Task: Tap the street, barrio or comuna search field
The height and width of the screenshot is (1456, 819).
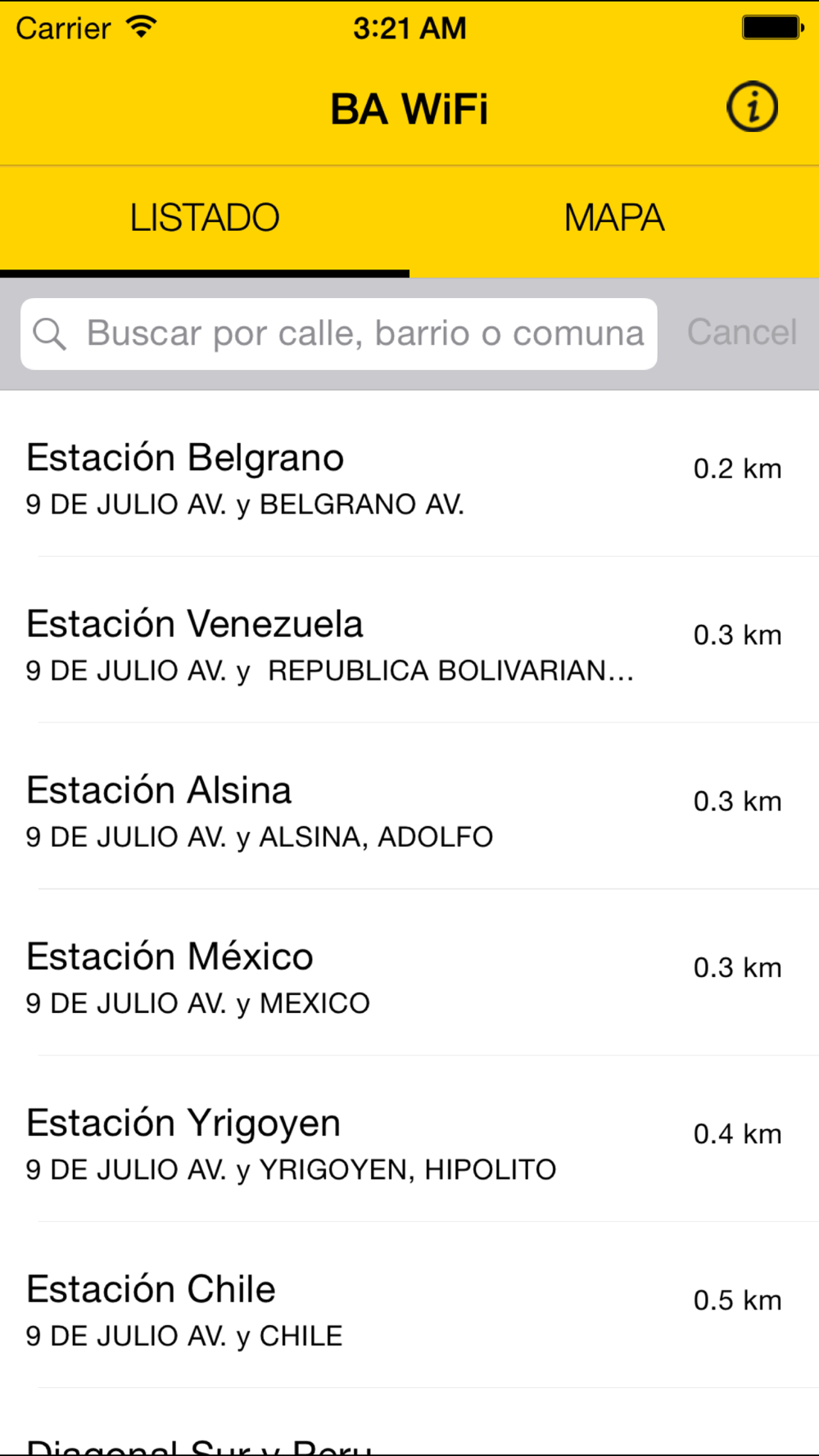Action: click(x=339, y=334)
